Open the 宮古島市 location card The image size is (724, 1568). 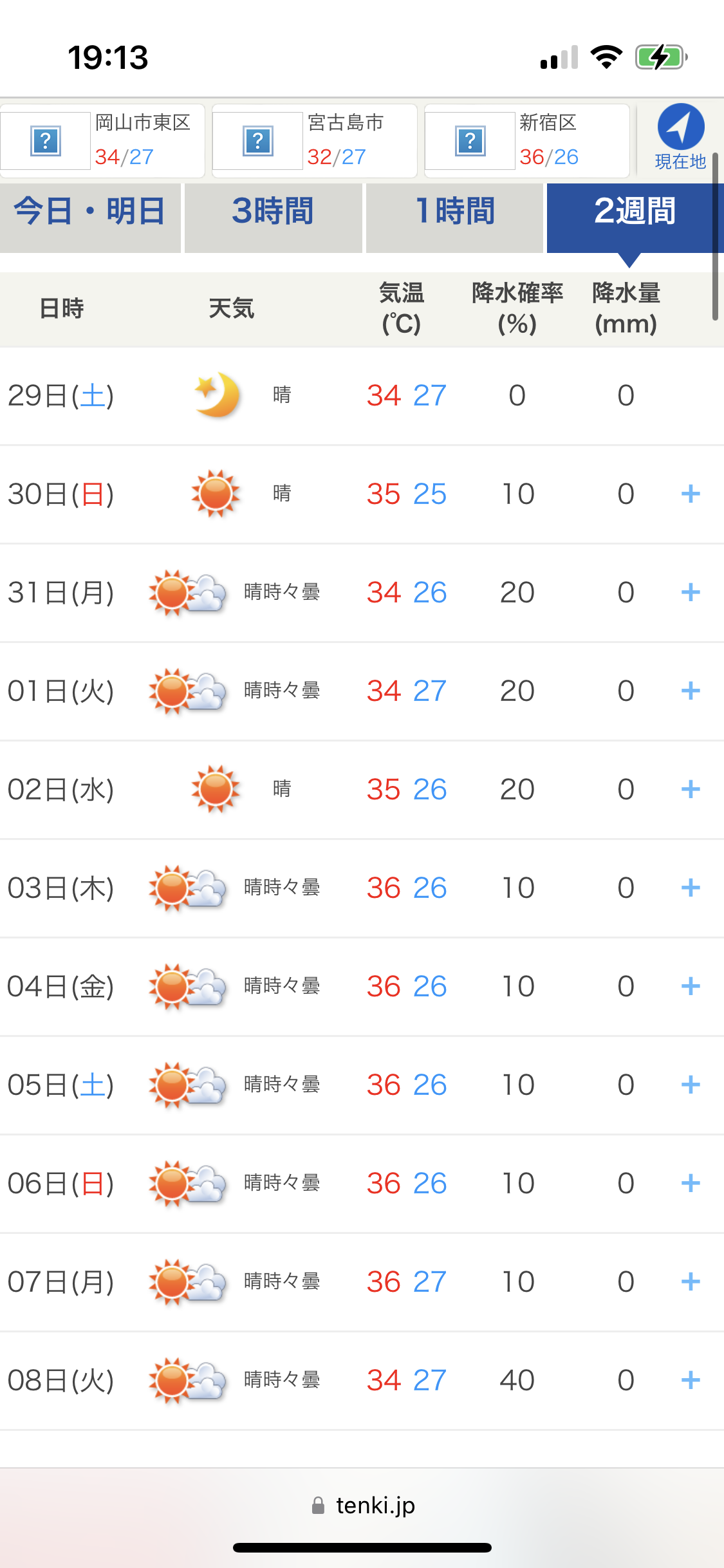tap(315, 141)
